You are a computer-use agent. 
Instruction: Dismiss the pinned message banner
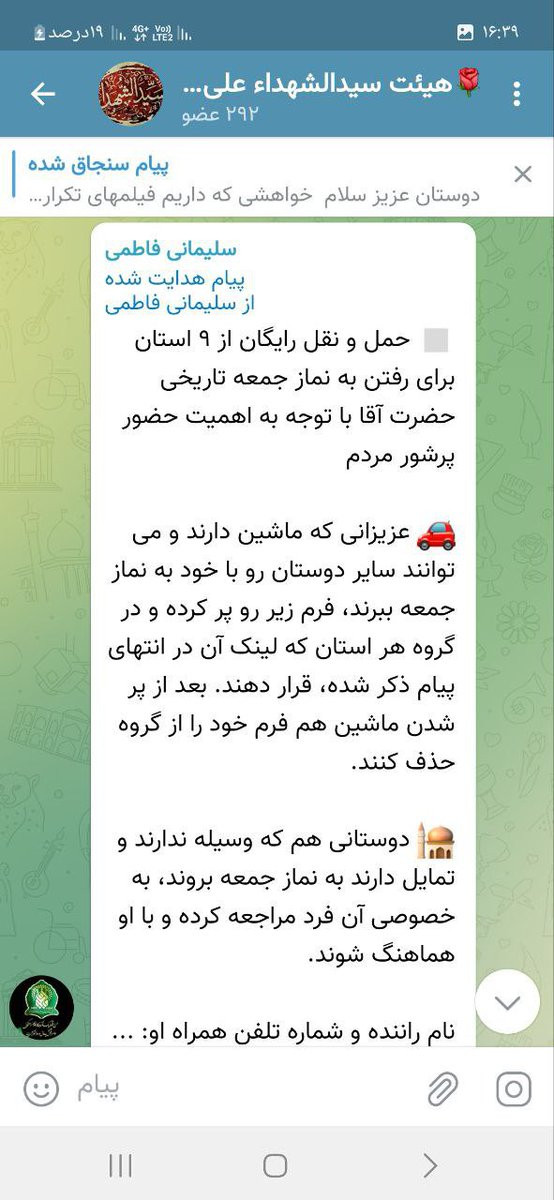522,175
